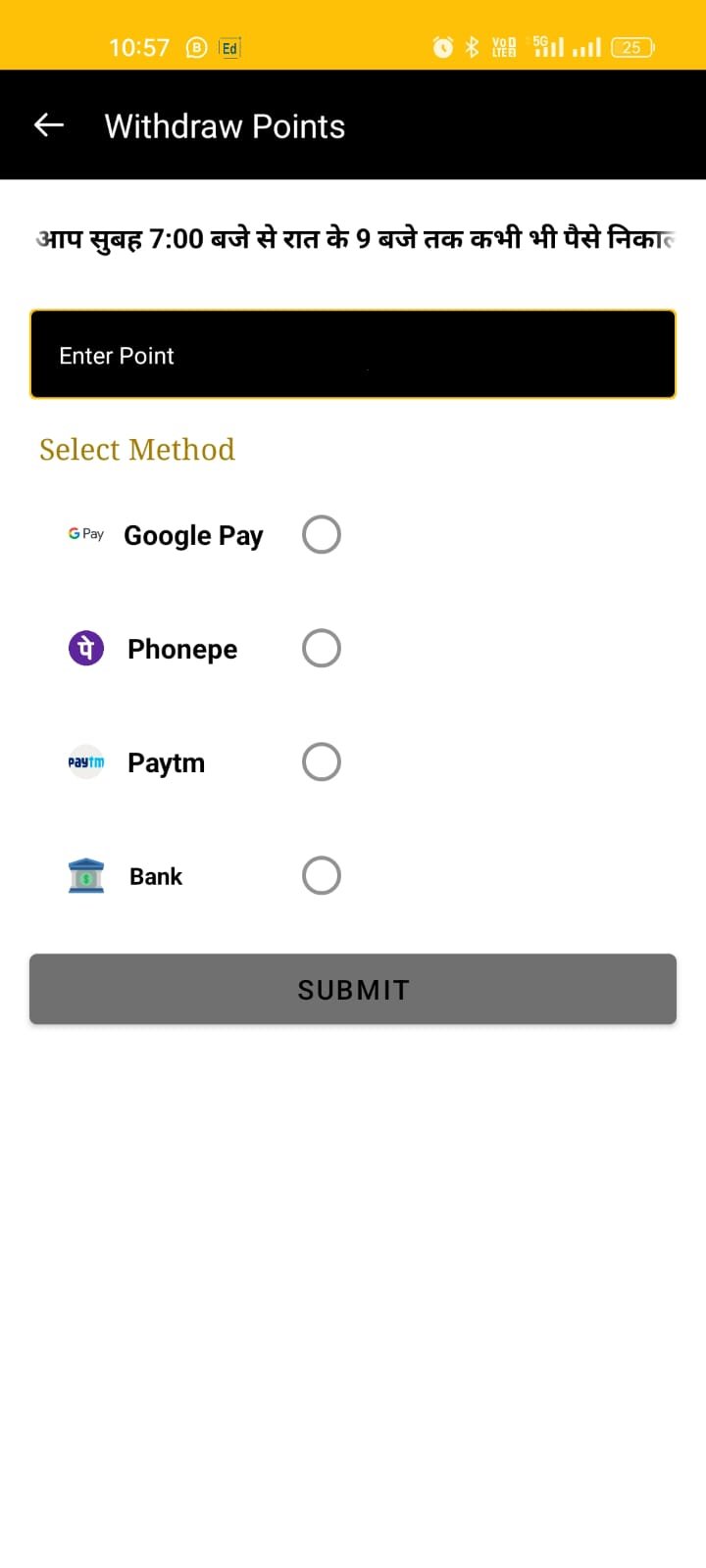Viewport: 706px width, 1568px height.
Task: Select Google Pay as withdrawal method
Action: [322, 535]
